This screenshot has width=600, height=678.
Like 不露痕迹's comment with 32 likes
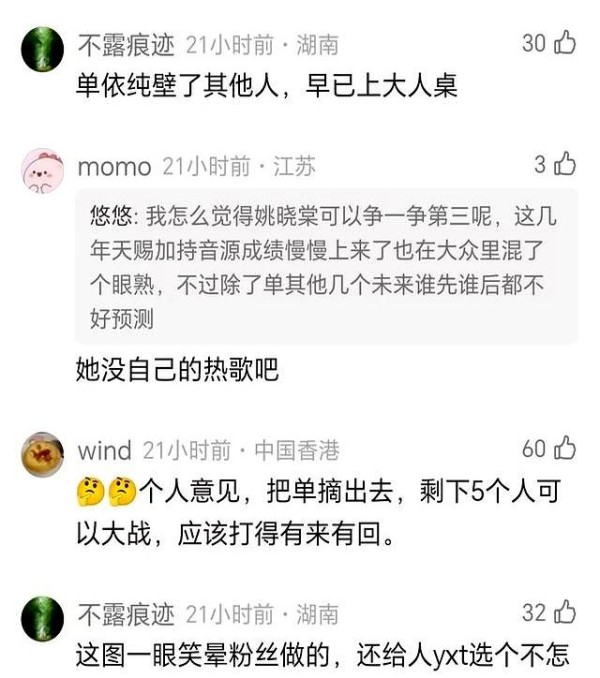pyautogui.click(x=564, y=611)
